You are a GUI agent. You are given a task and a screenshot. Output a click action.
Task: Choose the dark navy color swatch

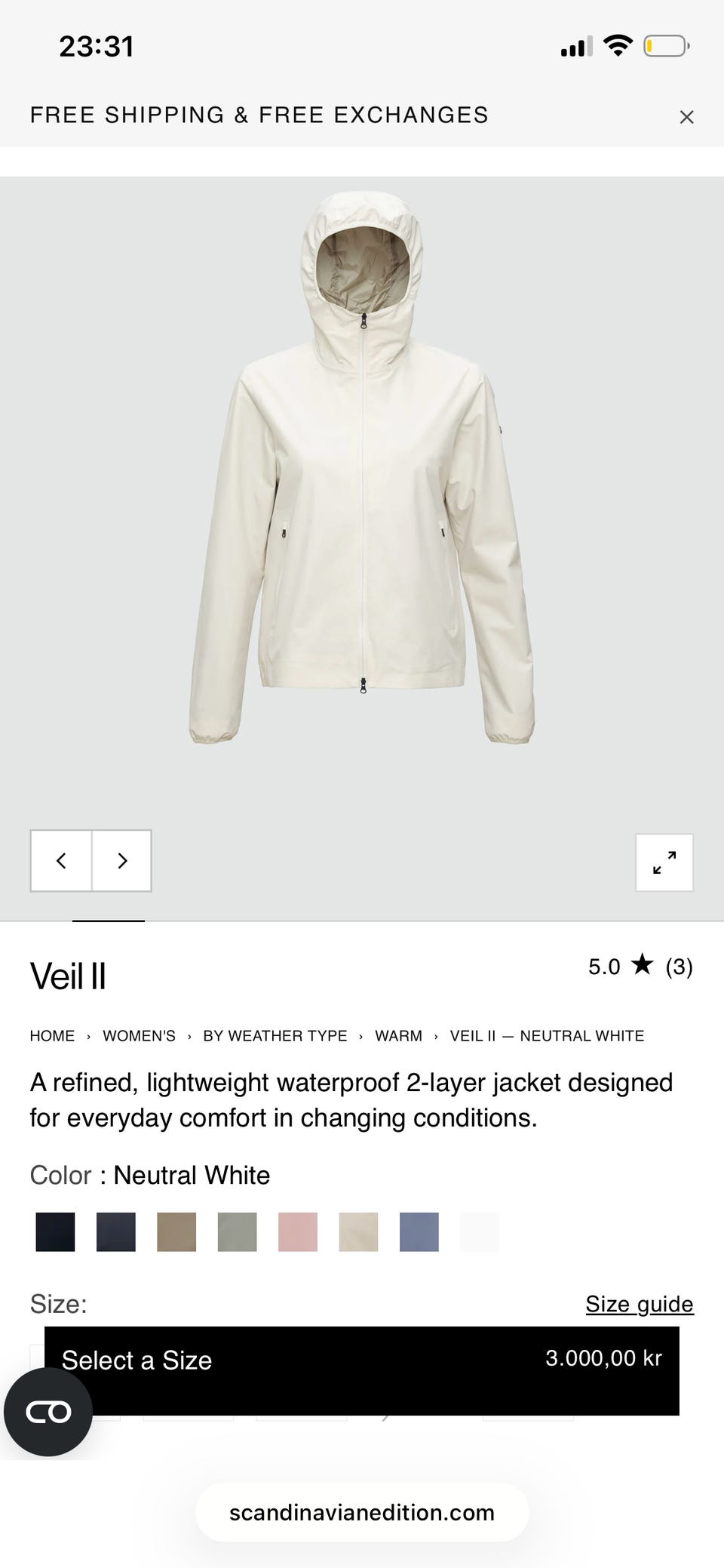point(116,1232)
